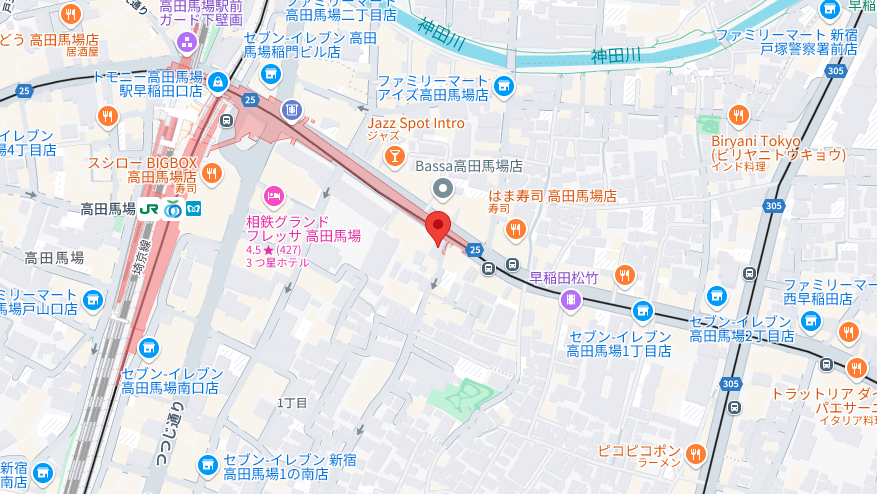Image resolution: width=877 pixels, height=494 pixels.
Task: Select 高田馬場駅前ガード下壁画 attraction marker
Action: tap(187, 42)
